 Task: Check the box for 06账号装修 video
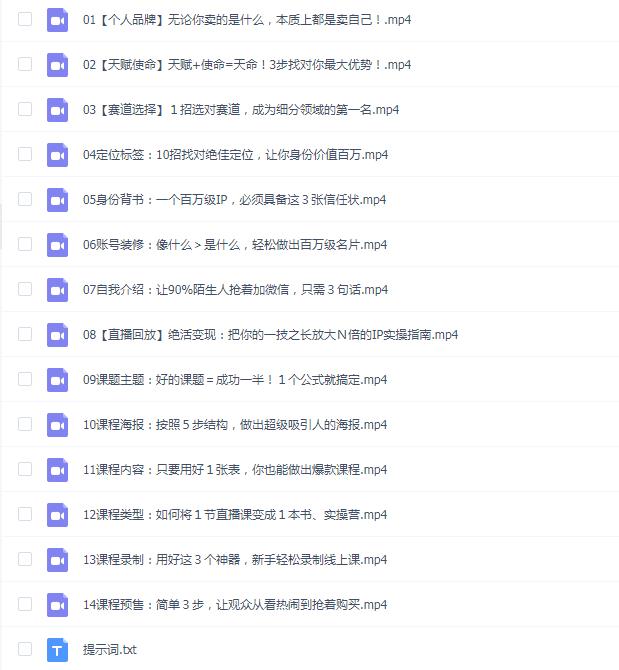tap(25, 244)
